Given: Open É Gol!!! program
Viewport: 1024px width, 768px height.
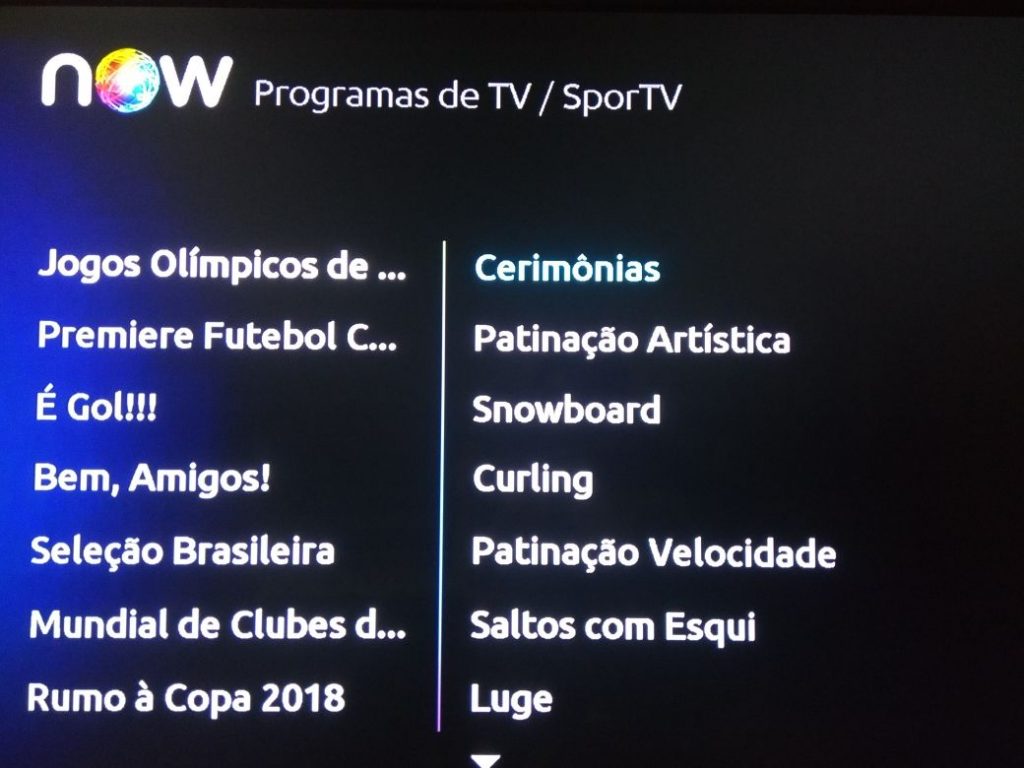Looking at the screenshot, I should (x=96, y=408).
